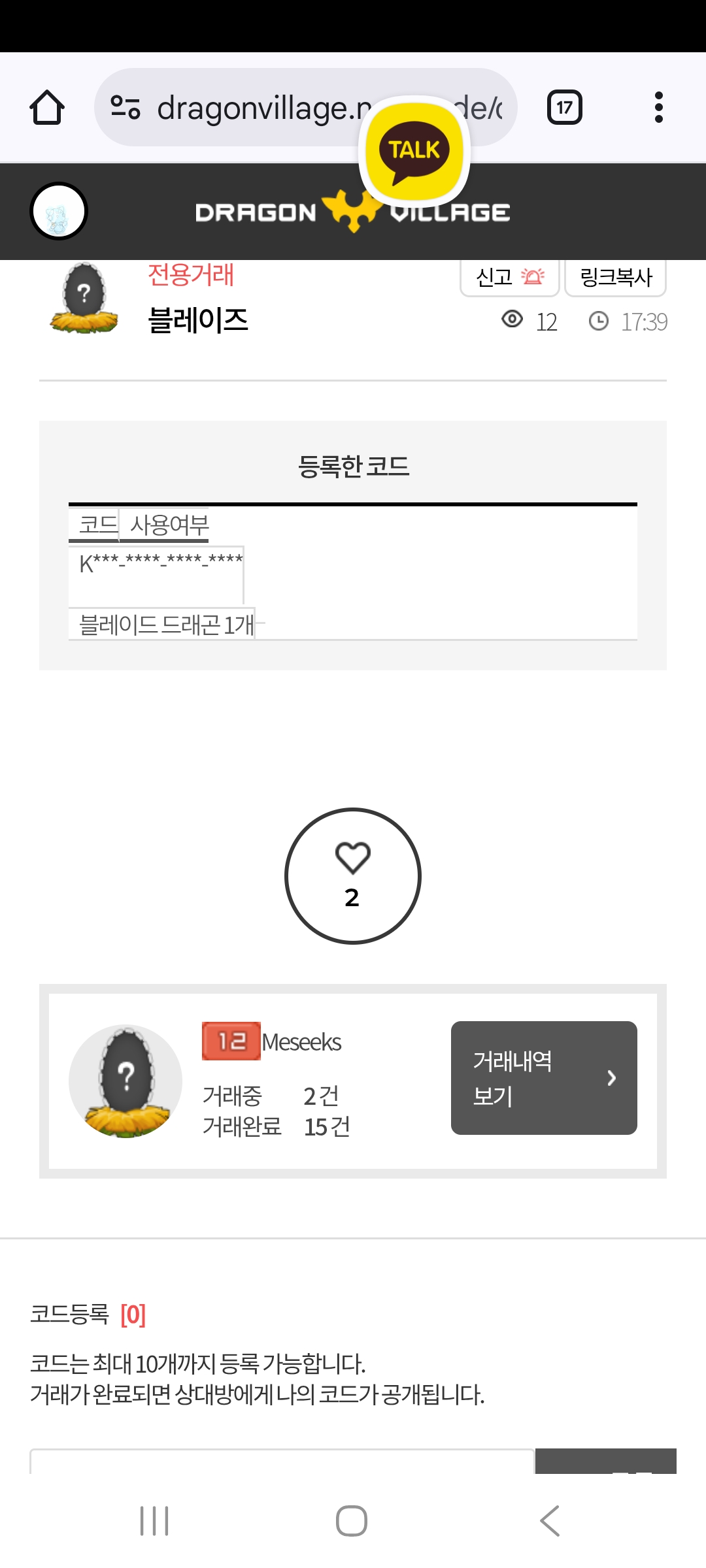
Task: Go back with the system back button
Action: 550,1521
